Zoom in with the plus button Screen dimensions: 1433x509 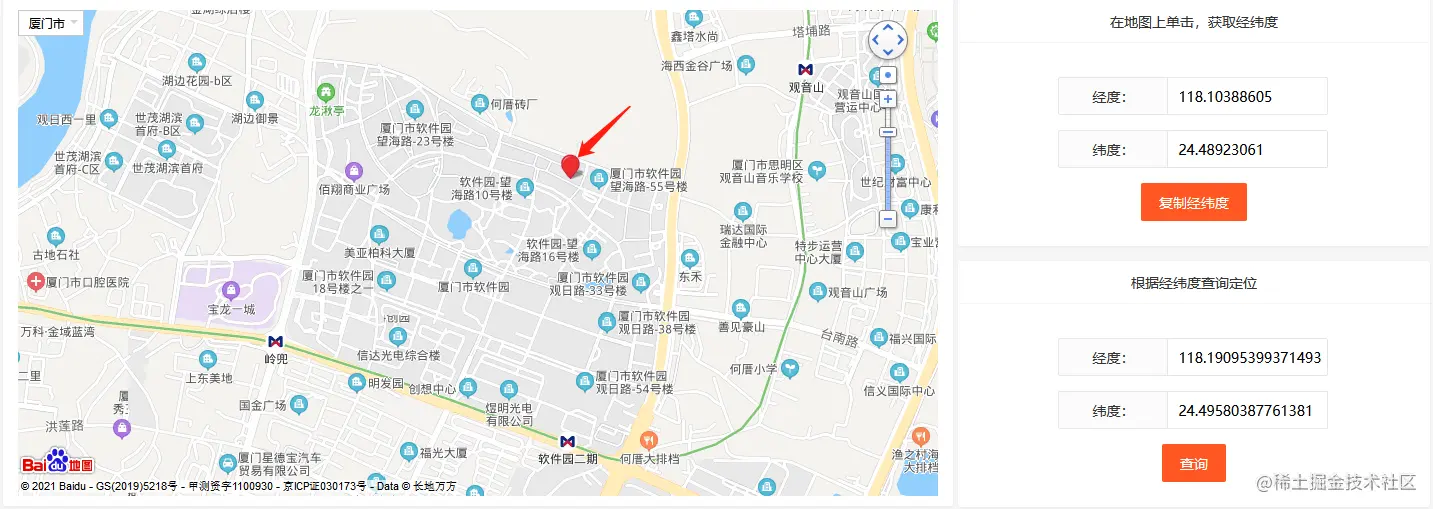tap(887, 99)
